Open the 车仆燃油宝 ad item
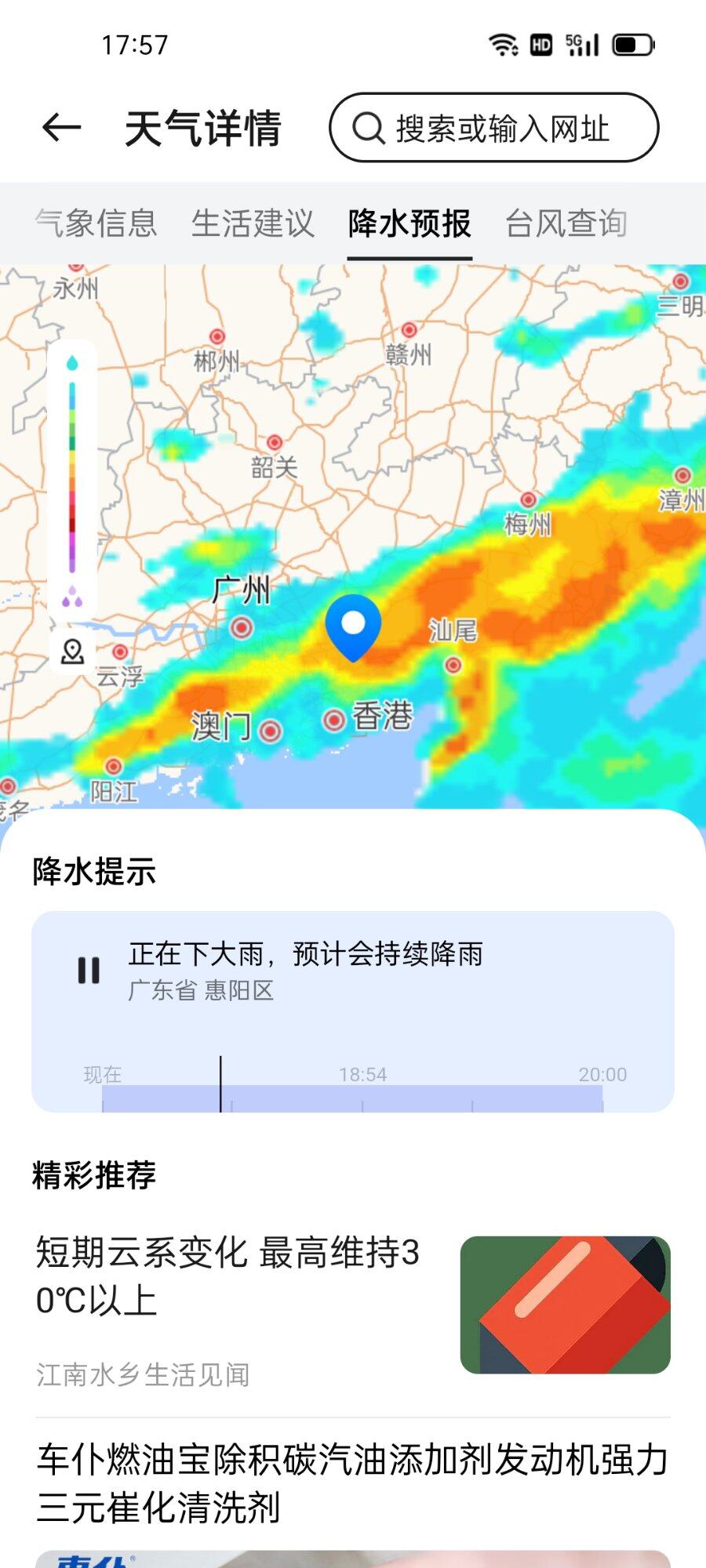The image size is (706, 1568). pyautogui.click(x=353, y=1483)
